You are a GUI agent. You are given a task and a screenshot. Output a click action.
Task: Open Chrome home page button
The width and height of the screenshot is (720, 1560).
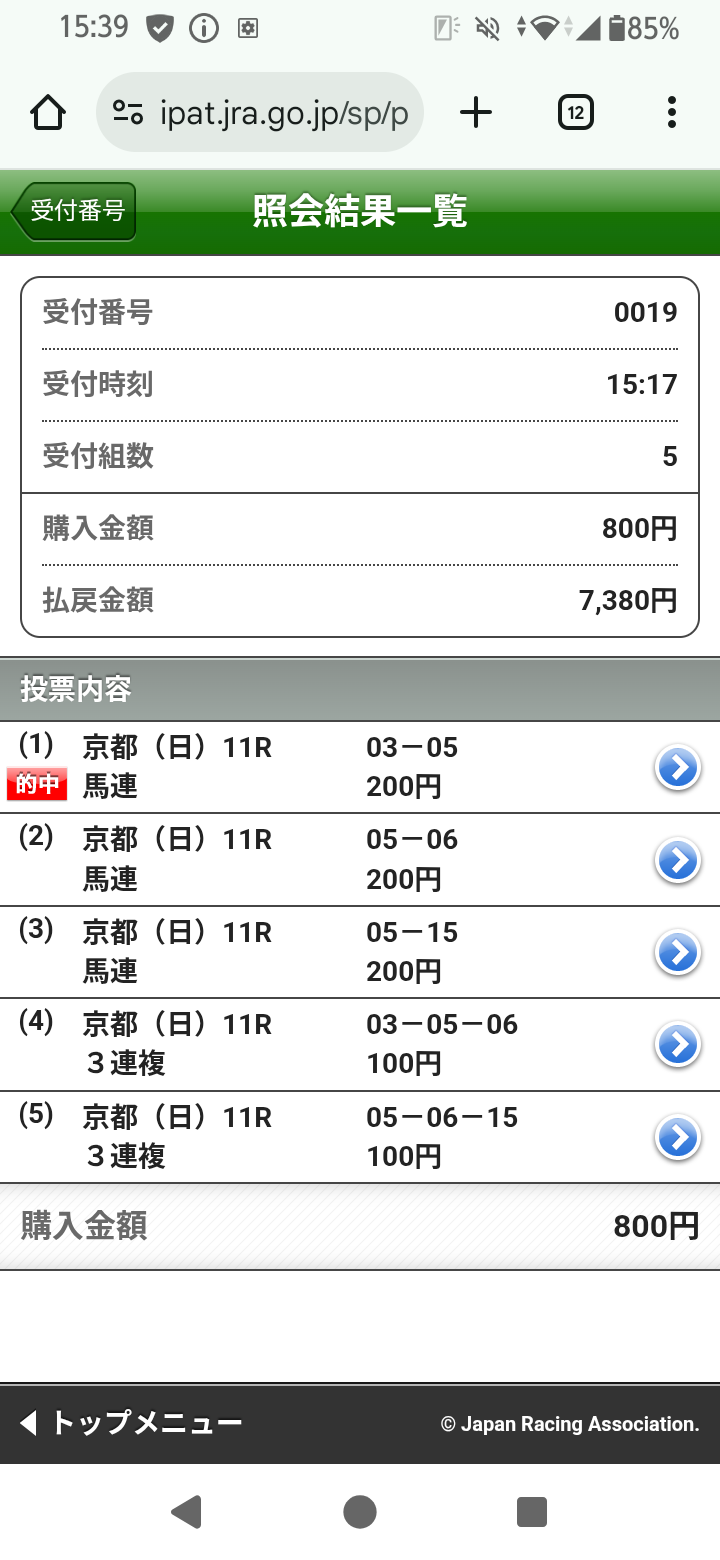[x=48, y=113]
